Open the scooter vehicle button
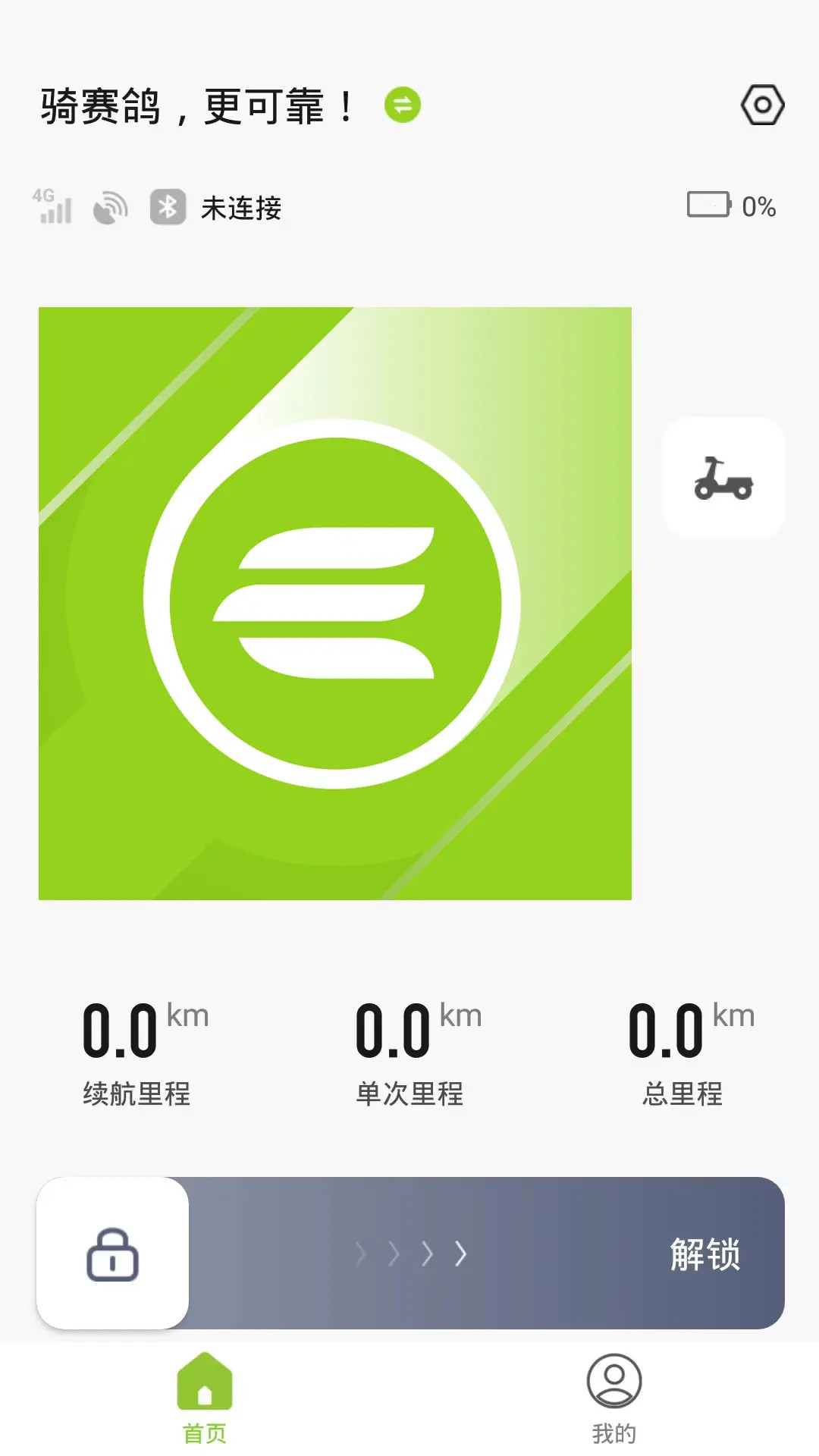The width and height of the screenshot is (819, 1456). click(x=724, y=478)
